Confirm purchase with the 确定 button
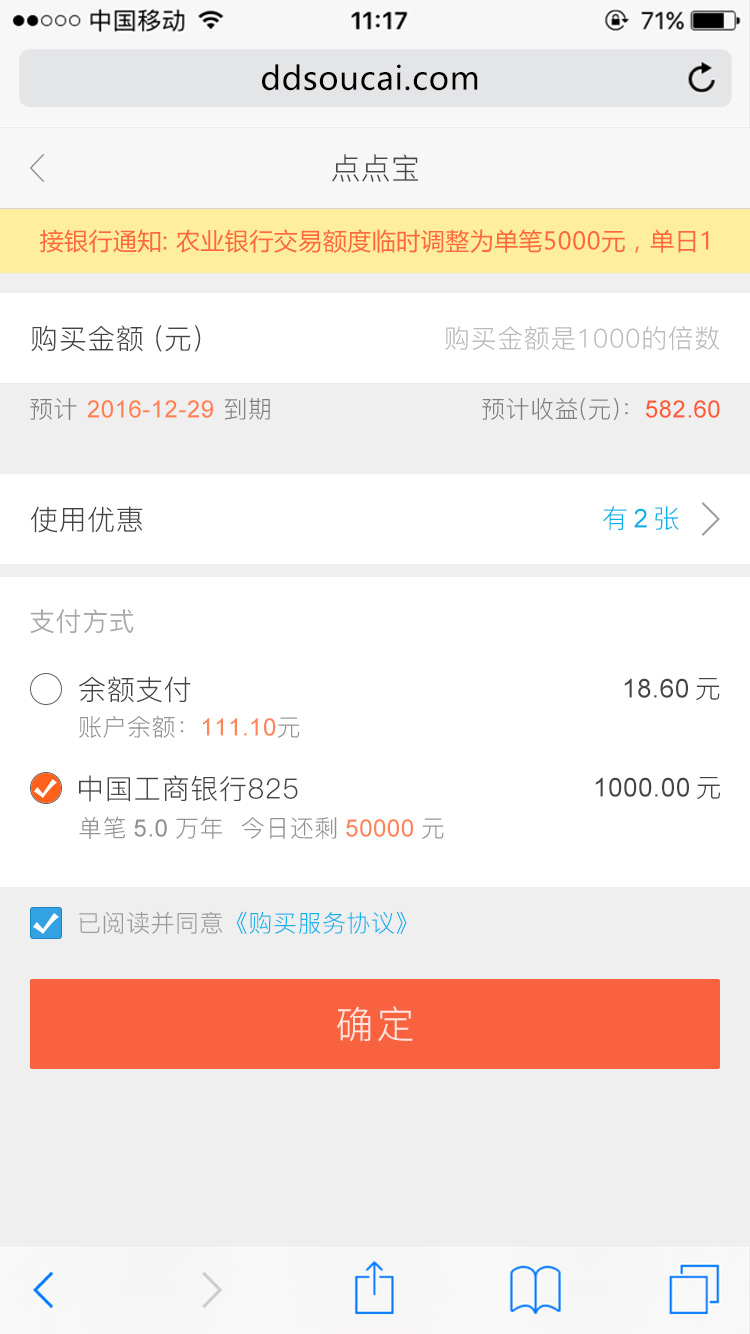The width and height of the screenshot is (750, 1334). click(375, 1024)
